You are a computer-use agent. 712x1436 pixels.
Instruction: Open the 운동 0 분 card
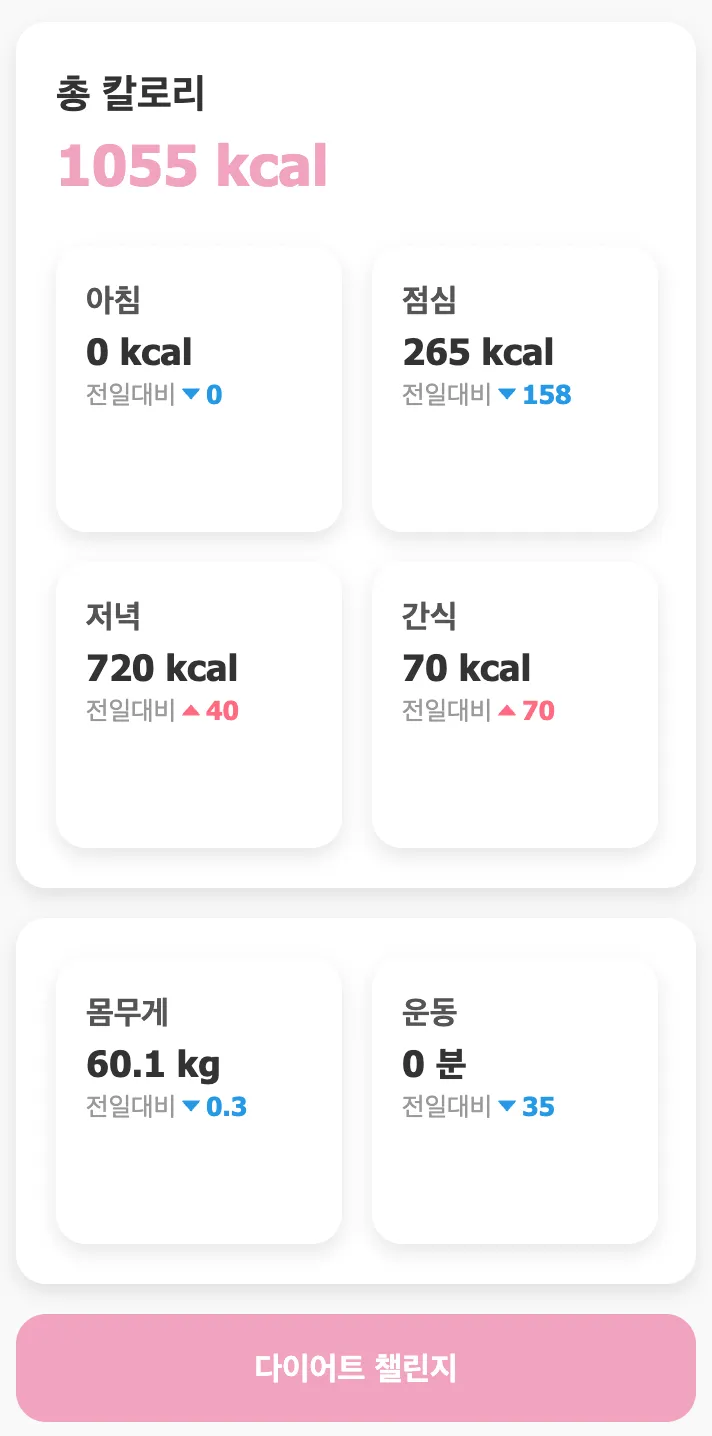[x=514, y=1101]
